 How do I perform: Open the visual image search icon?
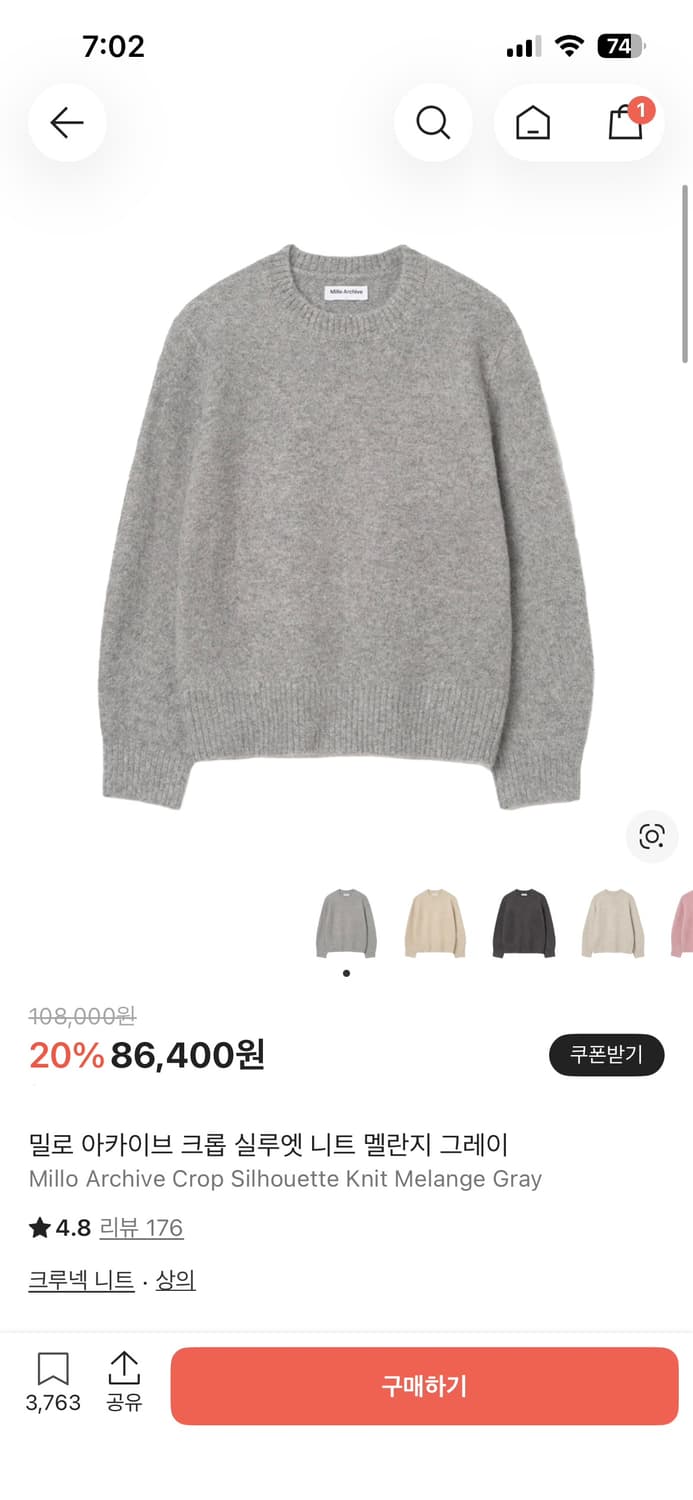(652, 836)
